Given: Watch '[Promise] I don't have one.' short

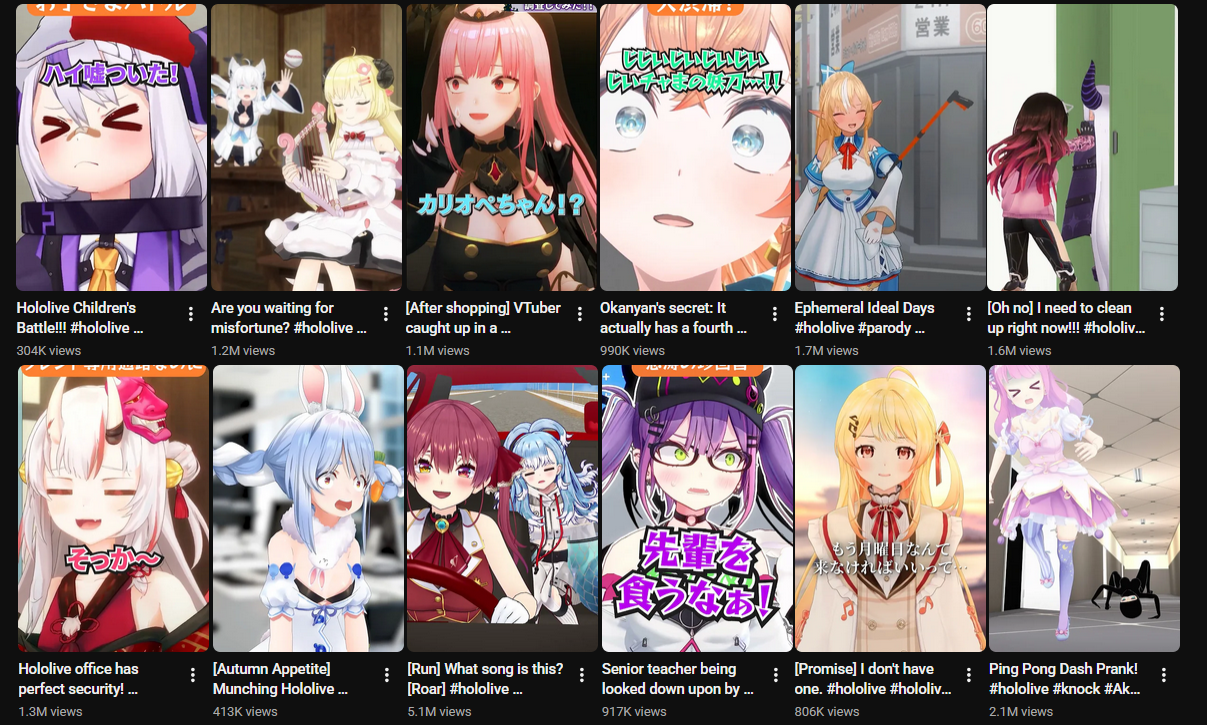Looking at the screenshot, I should pyautogui.click(x=891, y=508).
